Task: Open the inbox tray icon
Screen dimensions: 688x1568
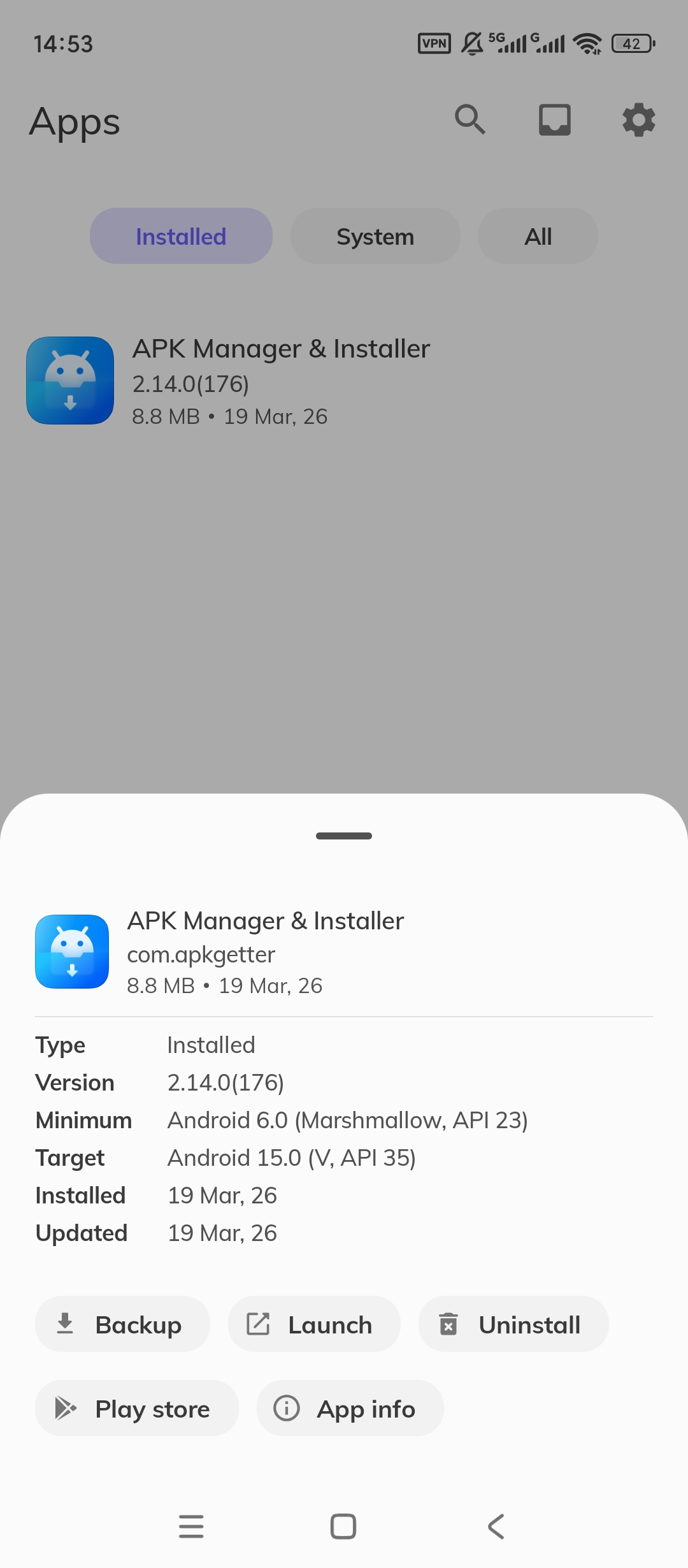Action: click(x=555, y=120)
